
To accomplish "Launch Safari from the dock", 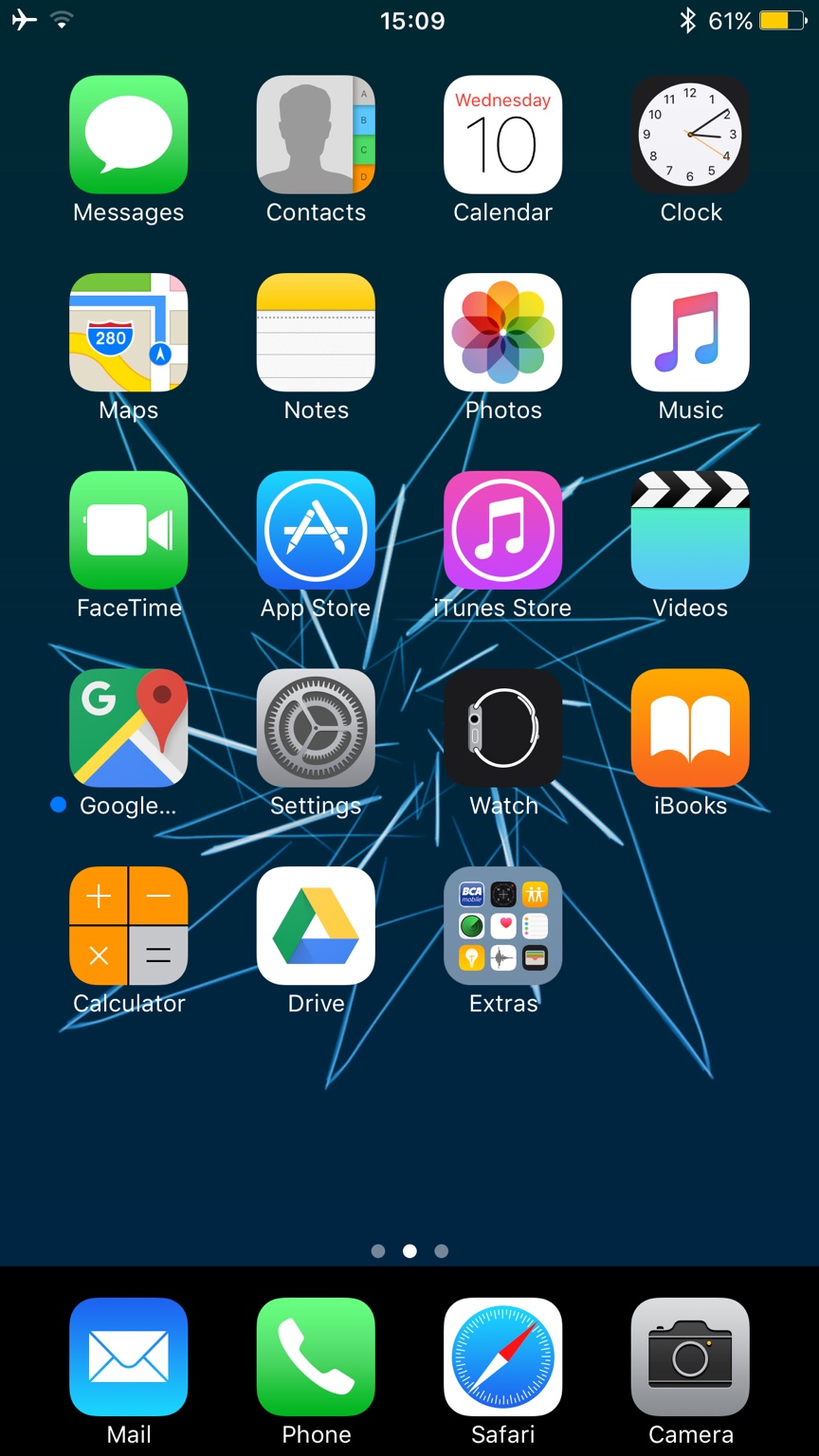I will coord(502,1356).
